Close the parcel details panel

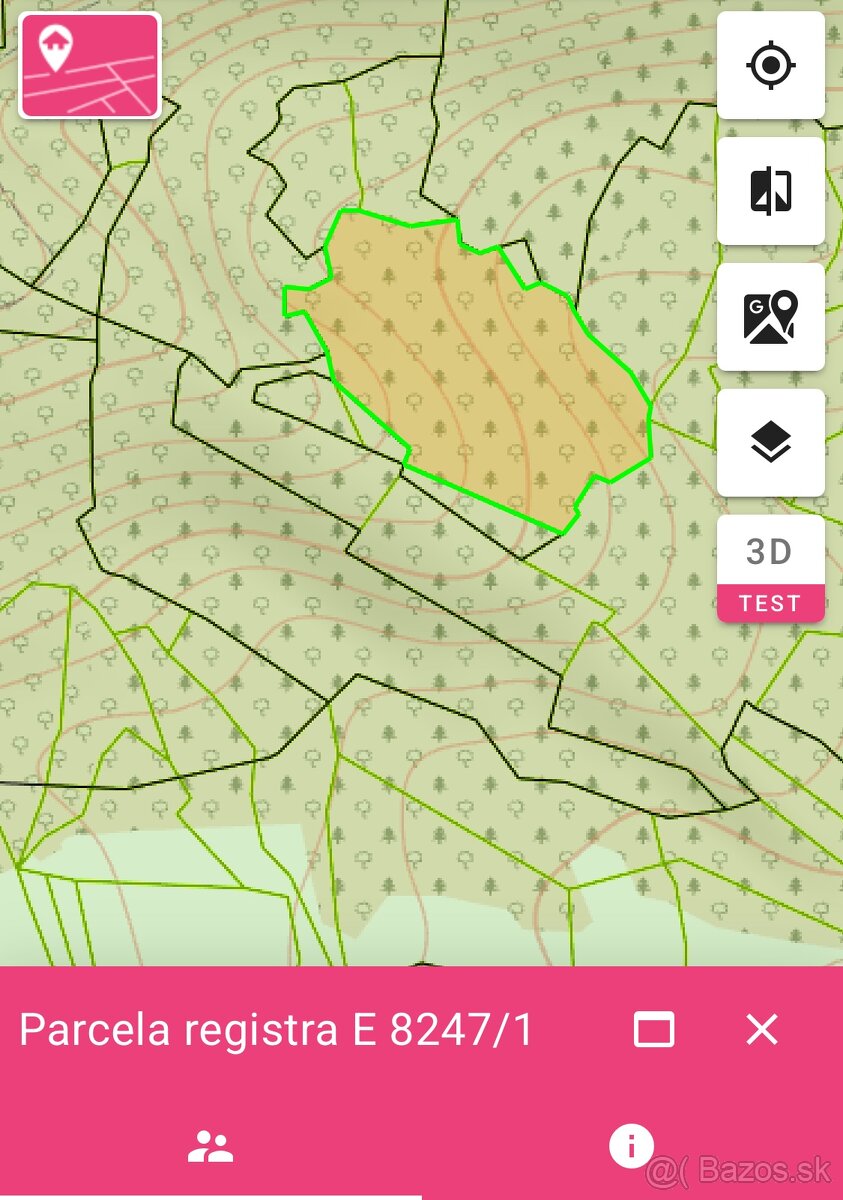point(762,1029)
